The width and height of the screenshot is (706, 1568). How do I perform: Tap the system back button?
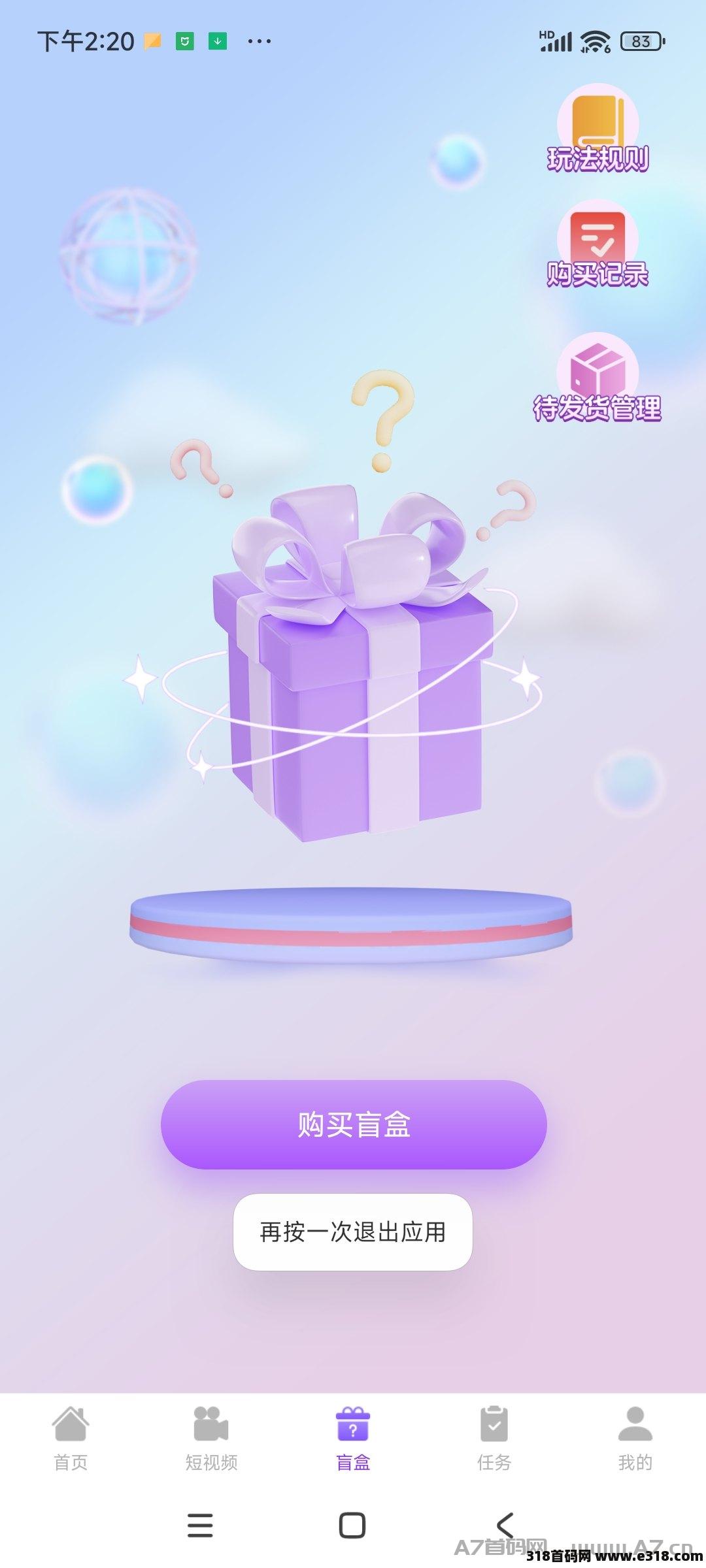pyautogui.click(x=505, y=1526)
